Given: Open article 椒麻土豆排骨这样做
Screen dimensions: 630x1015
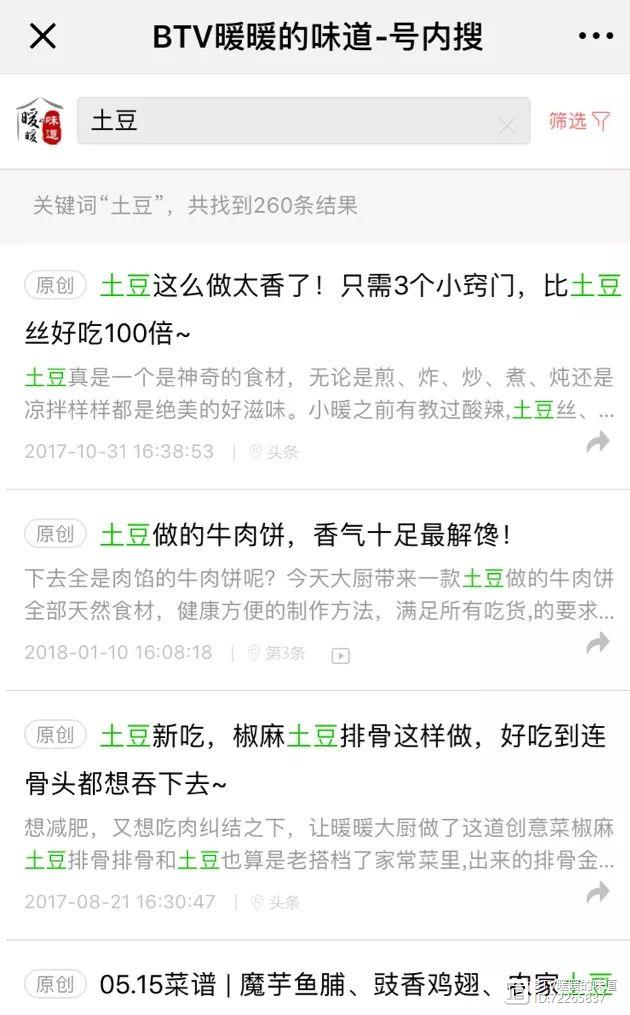Looking at the screenshot, I should pyautogui.click(x=320, y=759).
